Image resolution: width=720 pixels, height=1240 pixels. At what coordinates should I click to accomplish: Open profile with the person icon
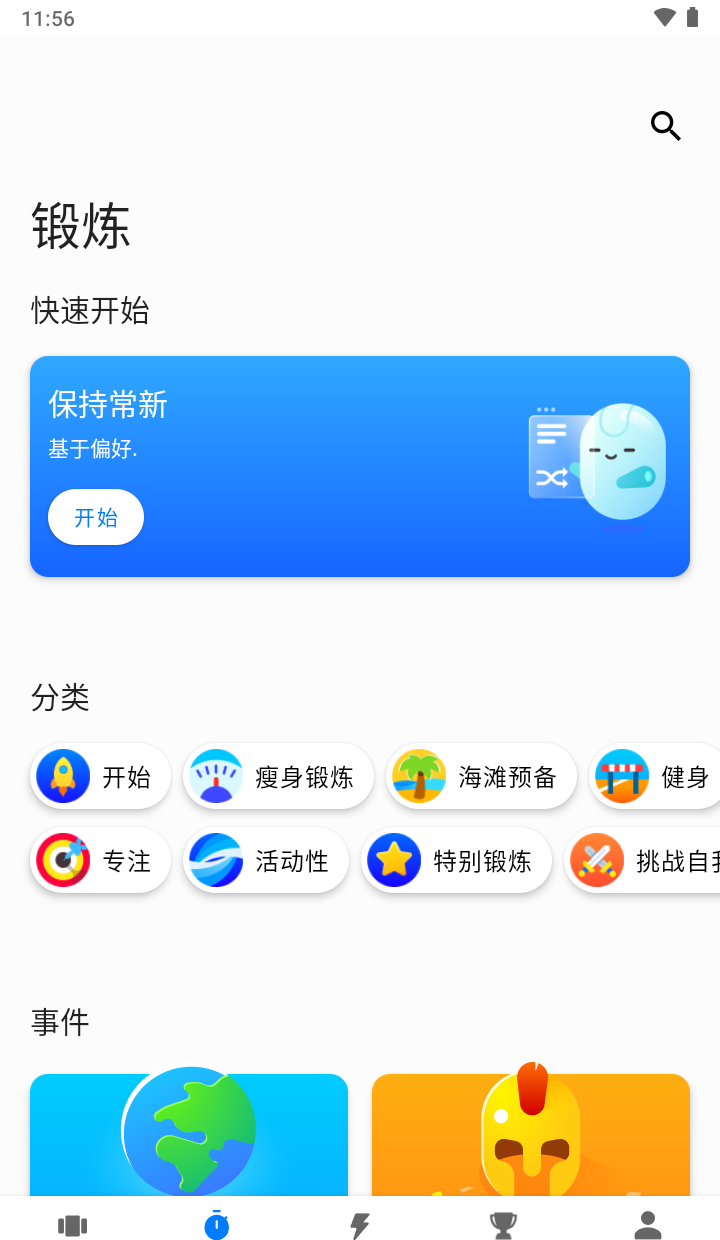click(648, 1224)
